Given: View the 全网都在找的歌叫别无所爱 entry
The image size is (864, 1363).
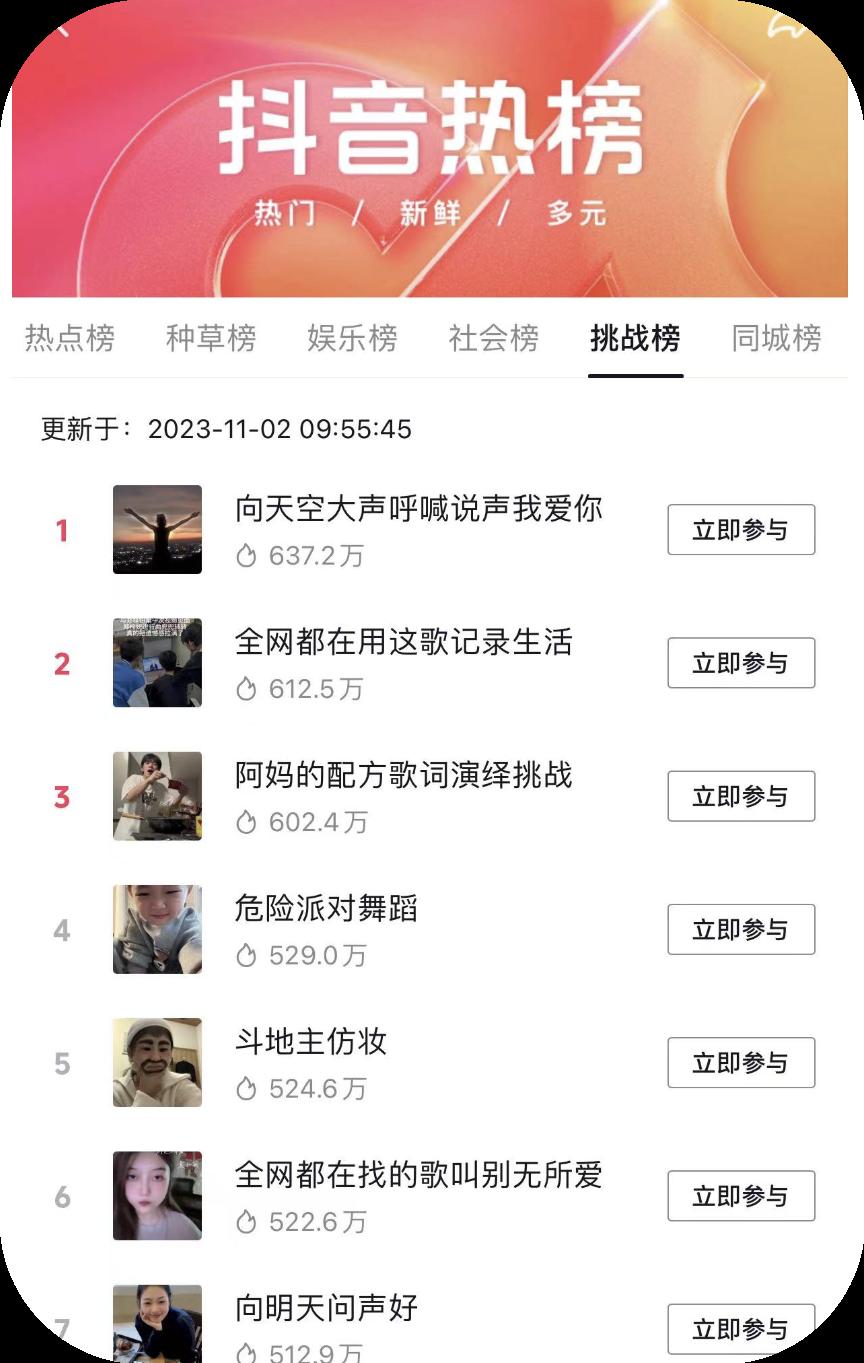Looking at the screenshot, I should pos(418,1174).
